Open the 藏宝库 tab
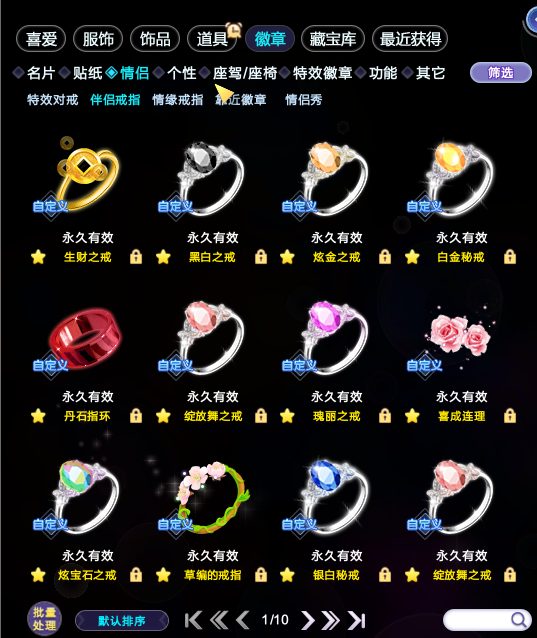 (333, 39)
